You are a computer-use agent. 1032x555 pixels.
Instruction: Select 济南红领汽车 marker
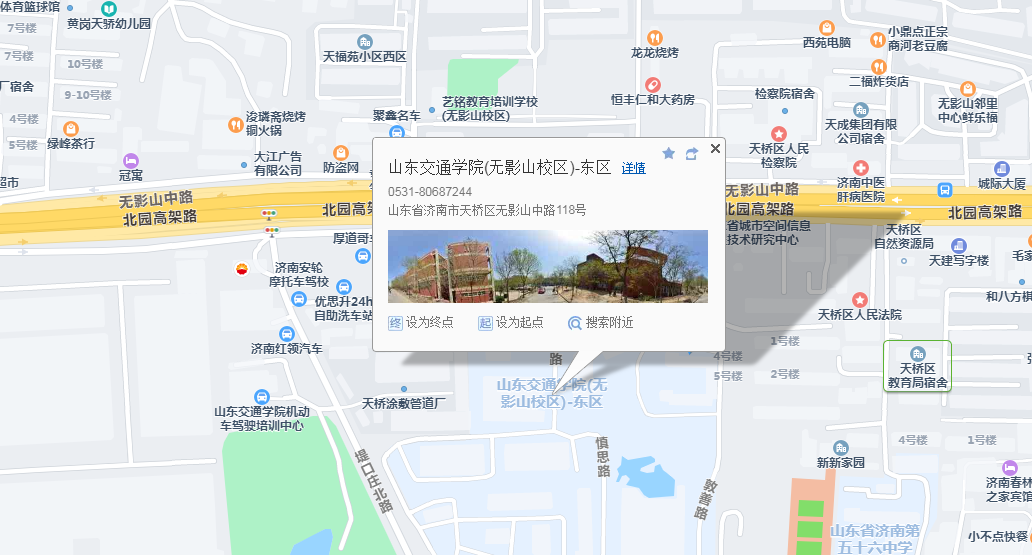pyautogui.click(x=286, y=334)
